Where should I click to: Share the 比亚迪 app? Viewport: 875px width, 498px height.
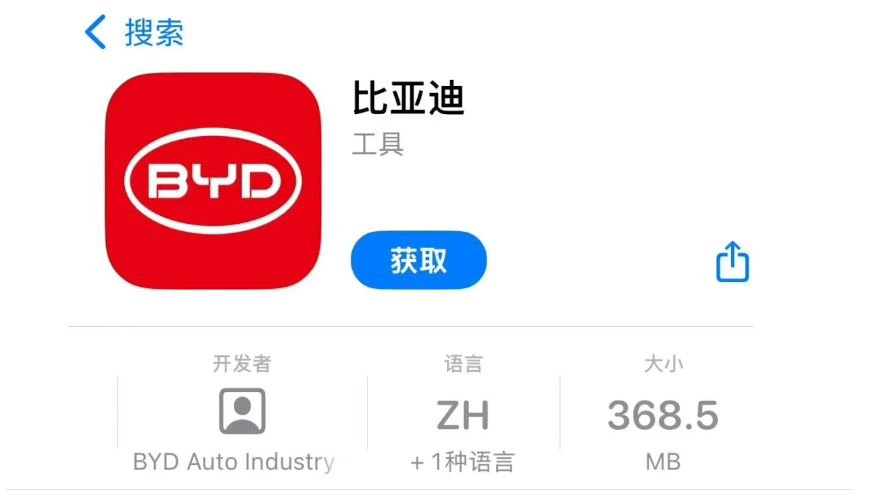tap(732, 262)
